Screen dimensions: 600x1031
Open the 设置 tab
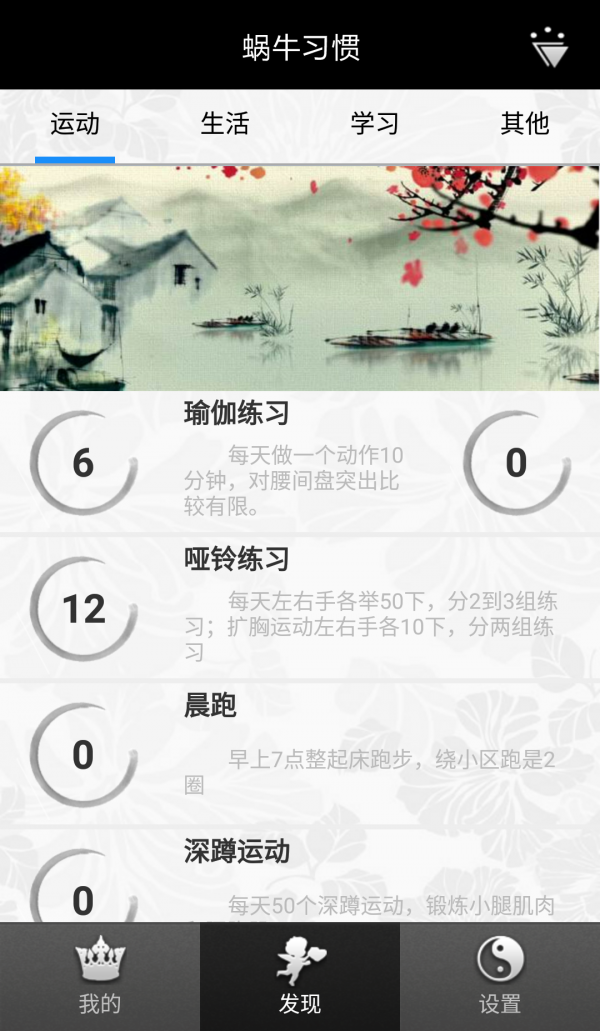click(x=500, y=977)
